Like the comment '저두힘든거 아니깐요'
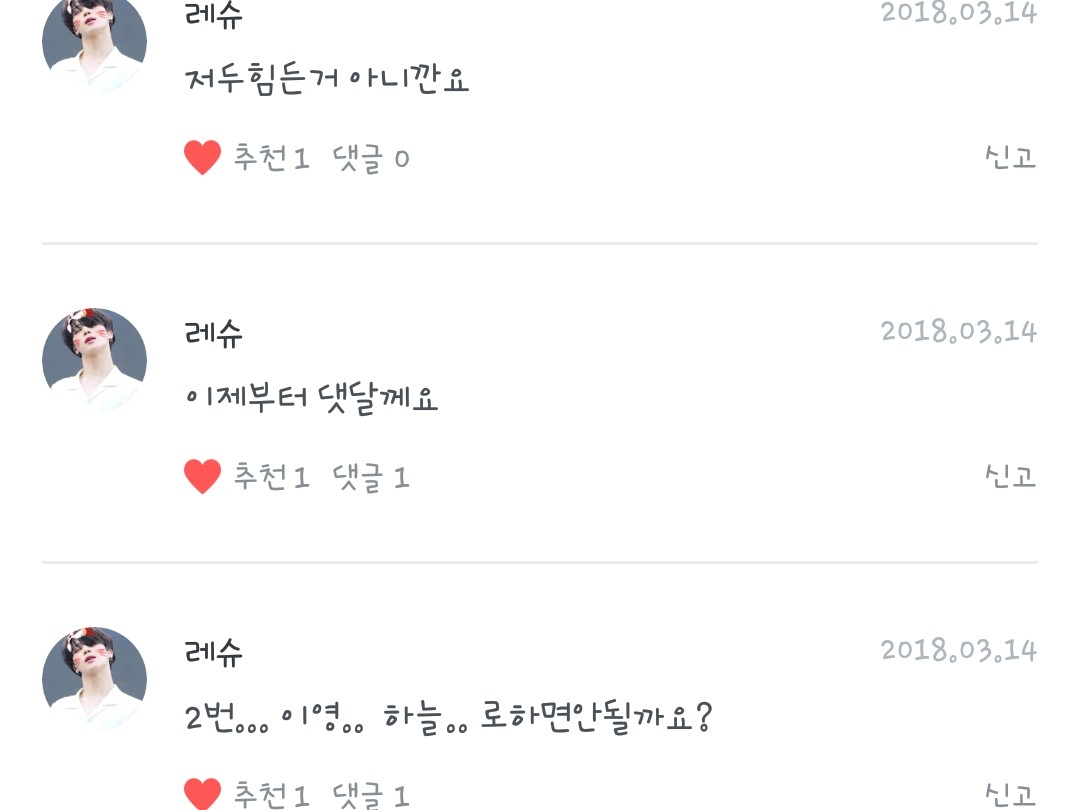1080x810 pixels. pyautogui.click(x=203, y=158)
